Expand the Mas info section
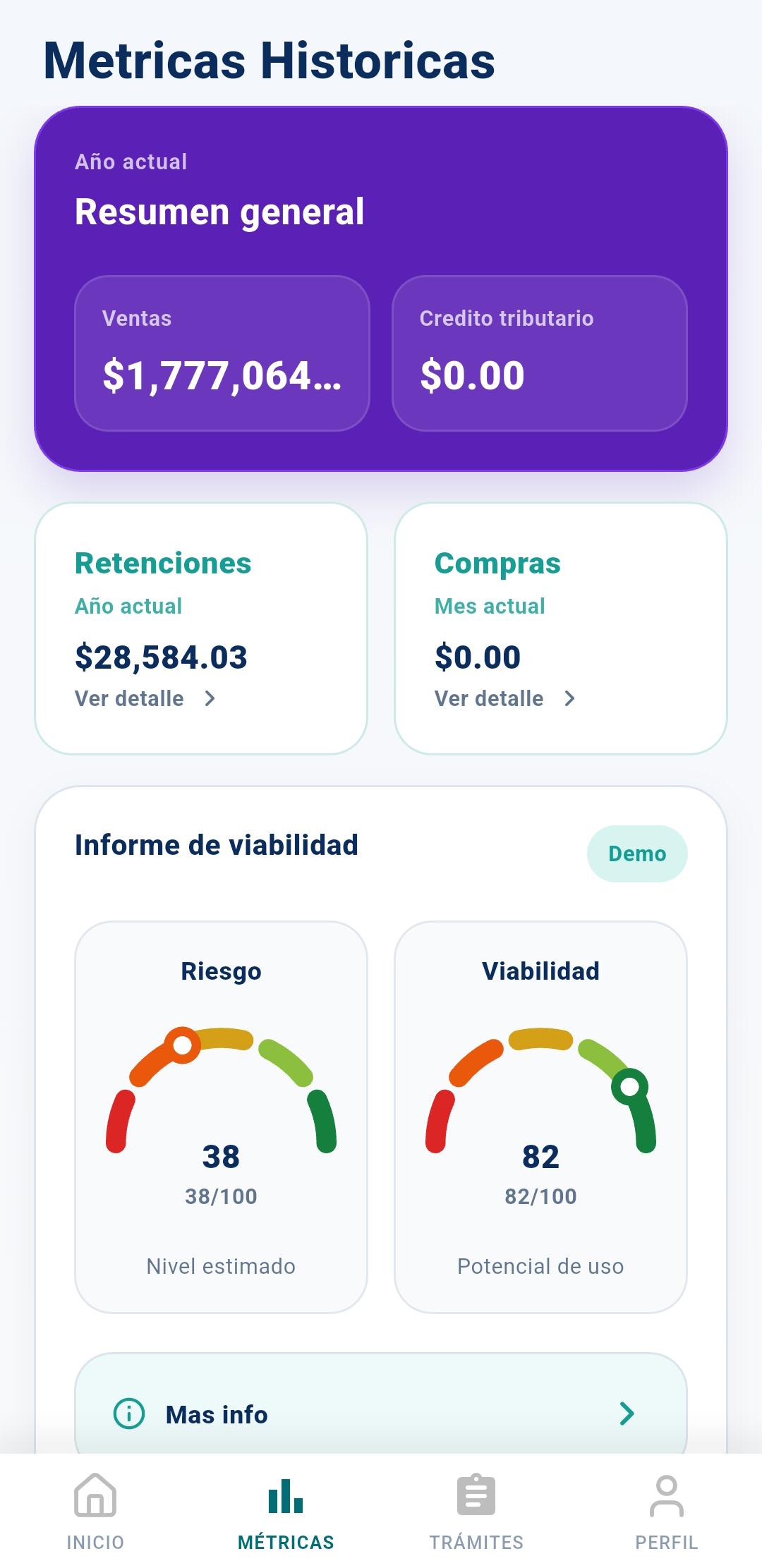 point(381,1414)
